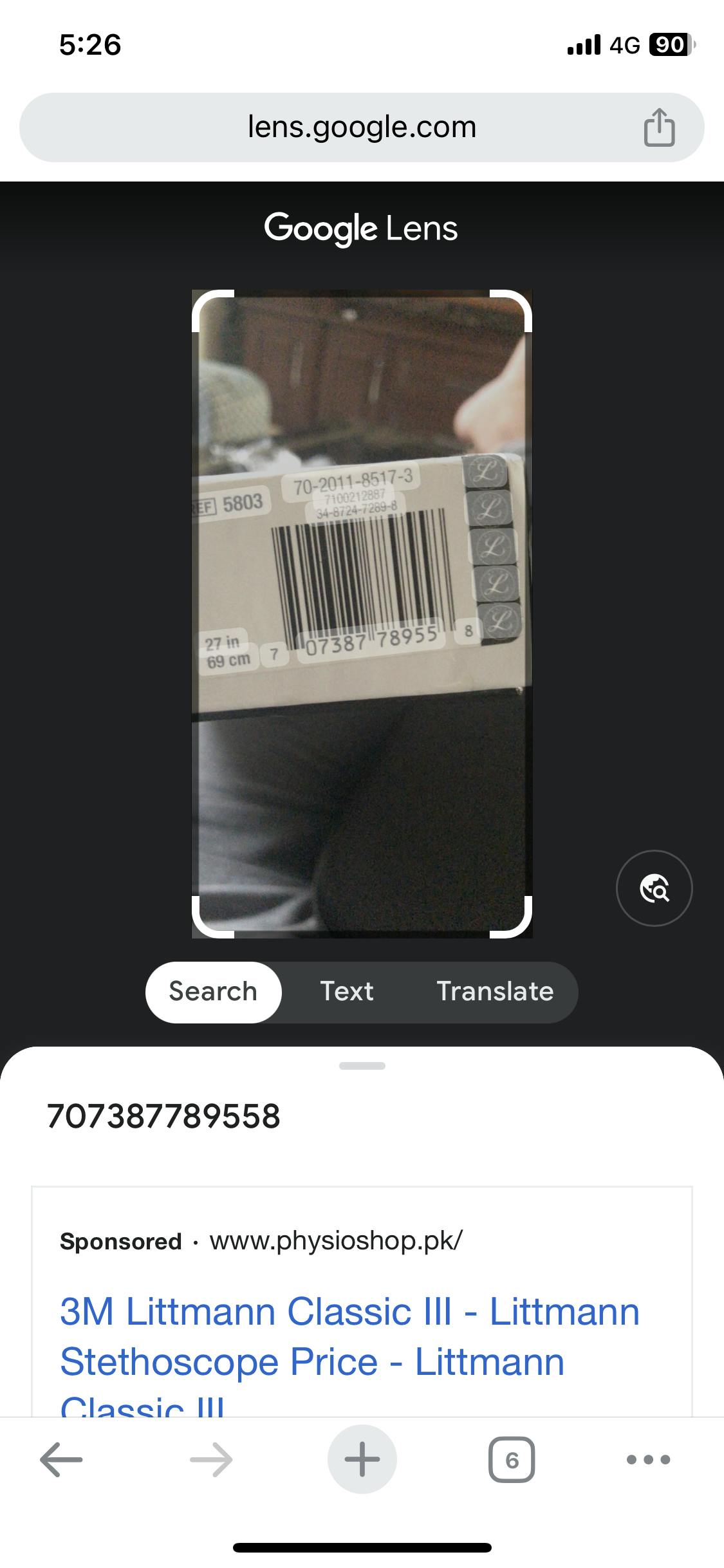Tap the lens.google.com address bar
The width and height of the screenshot is (724, 1568).
(x=360, y=127)
